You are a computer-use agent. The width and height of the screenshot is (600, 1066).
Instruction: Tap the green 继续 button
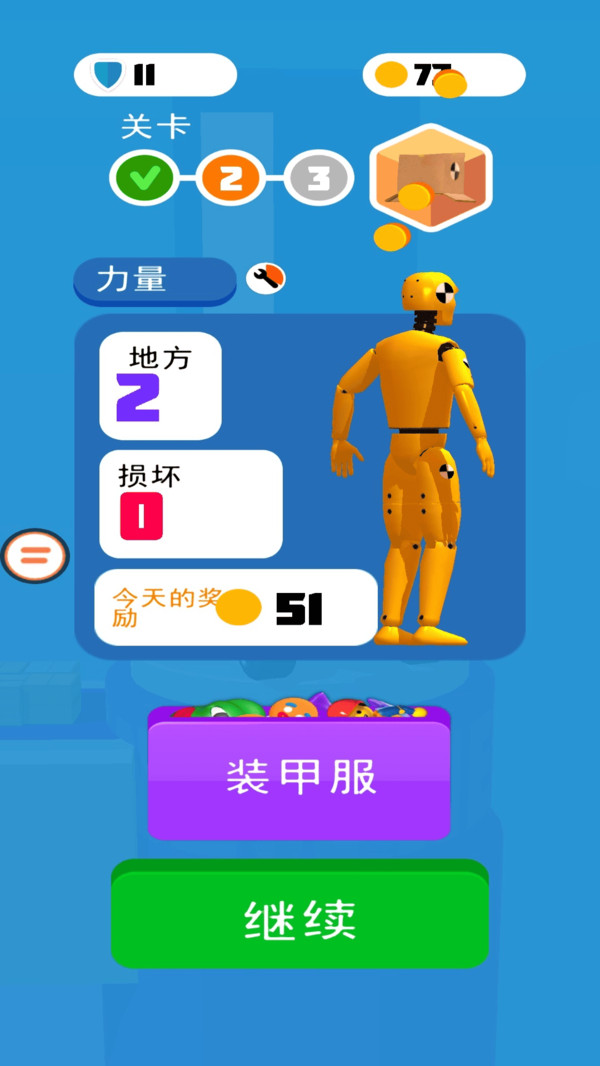pos(300,919)
